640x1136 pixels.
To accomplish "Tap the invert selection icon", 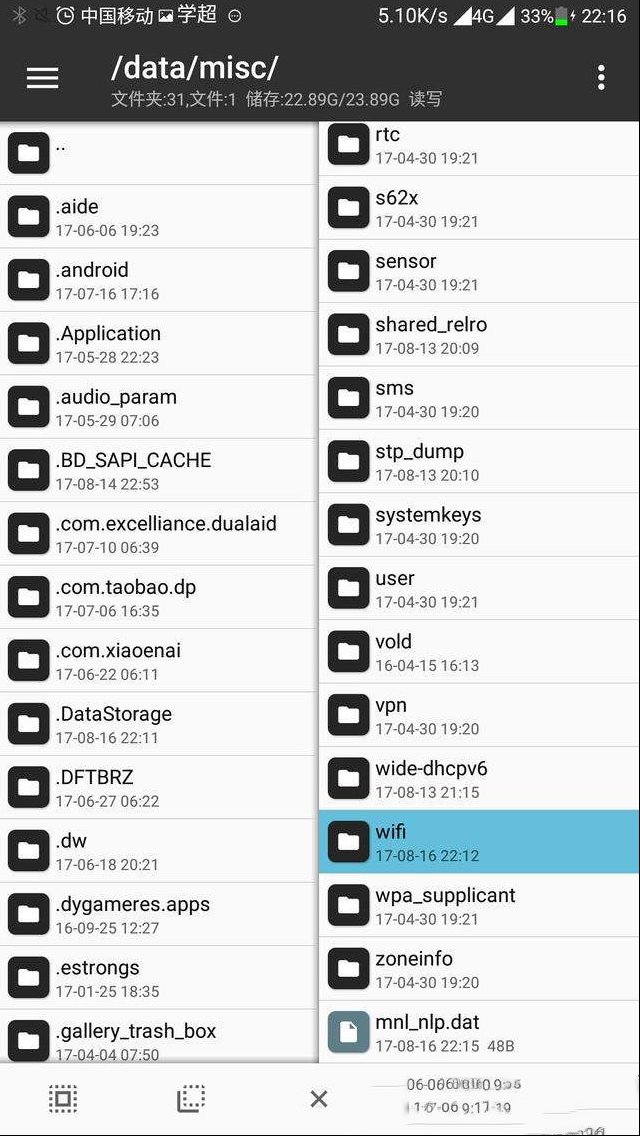I will coord(191,1099).
